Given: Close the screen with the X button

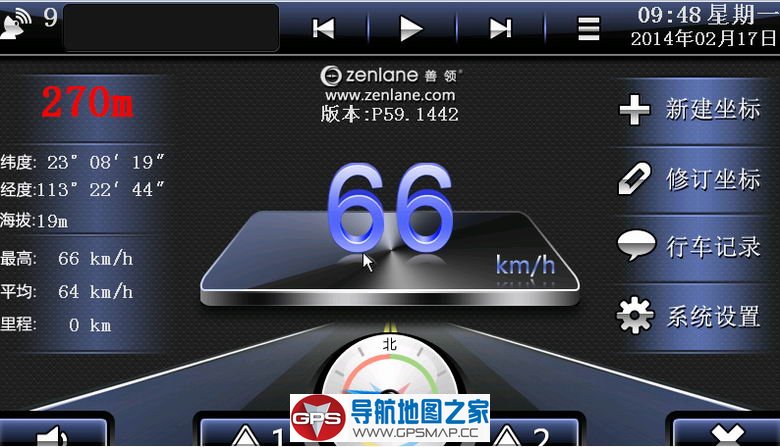Looking at the screenshot, I should pyautogui.click(x=723, y=435).
